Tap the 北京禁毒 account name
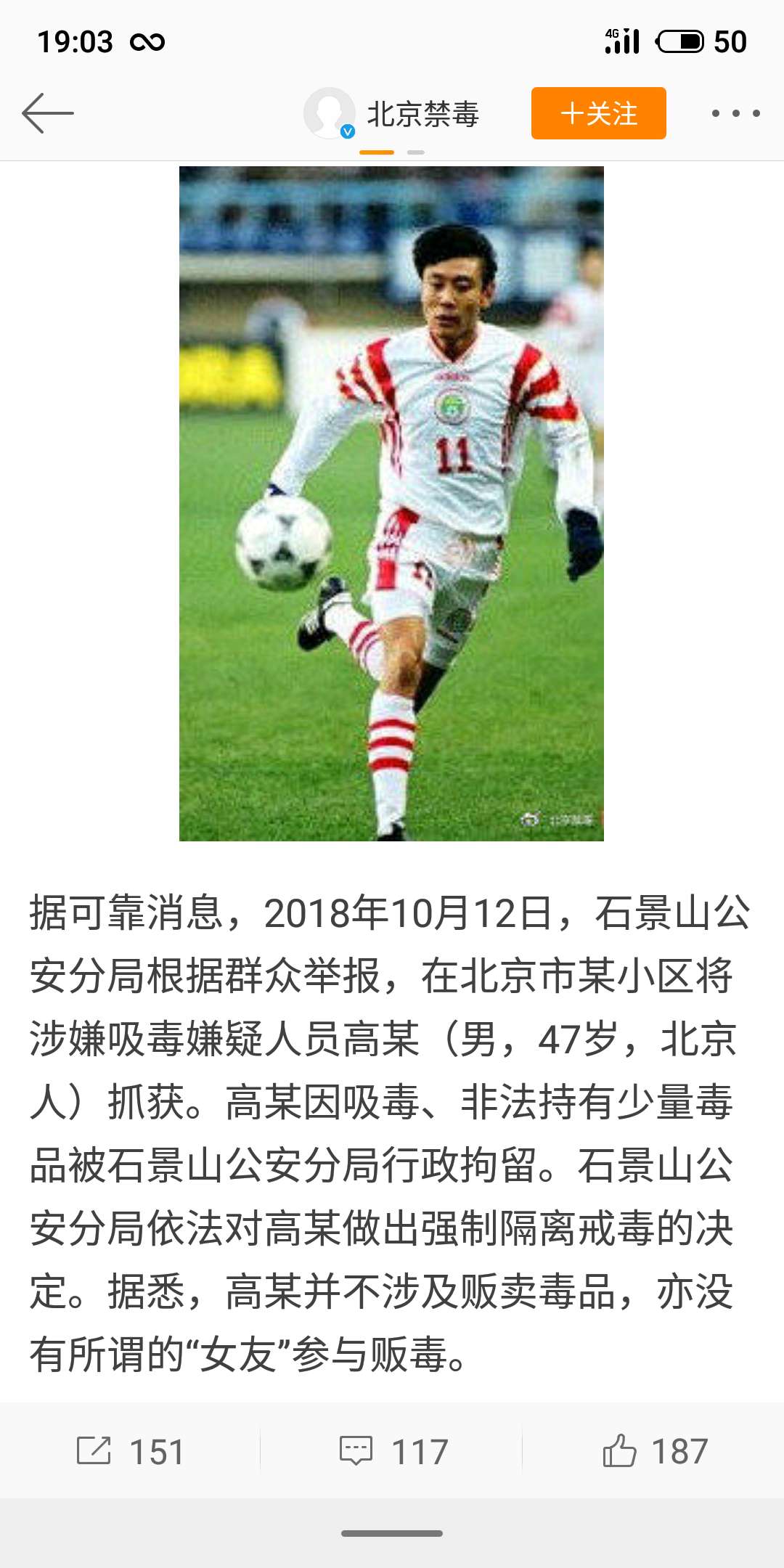The image size is (784, 1568). click(422, 114)
